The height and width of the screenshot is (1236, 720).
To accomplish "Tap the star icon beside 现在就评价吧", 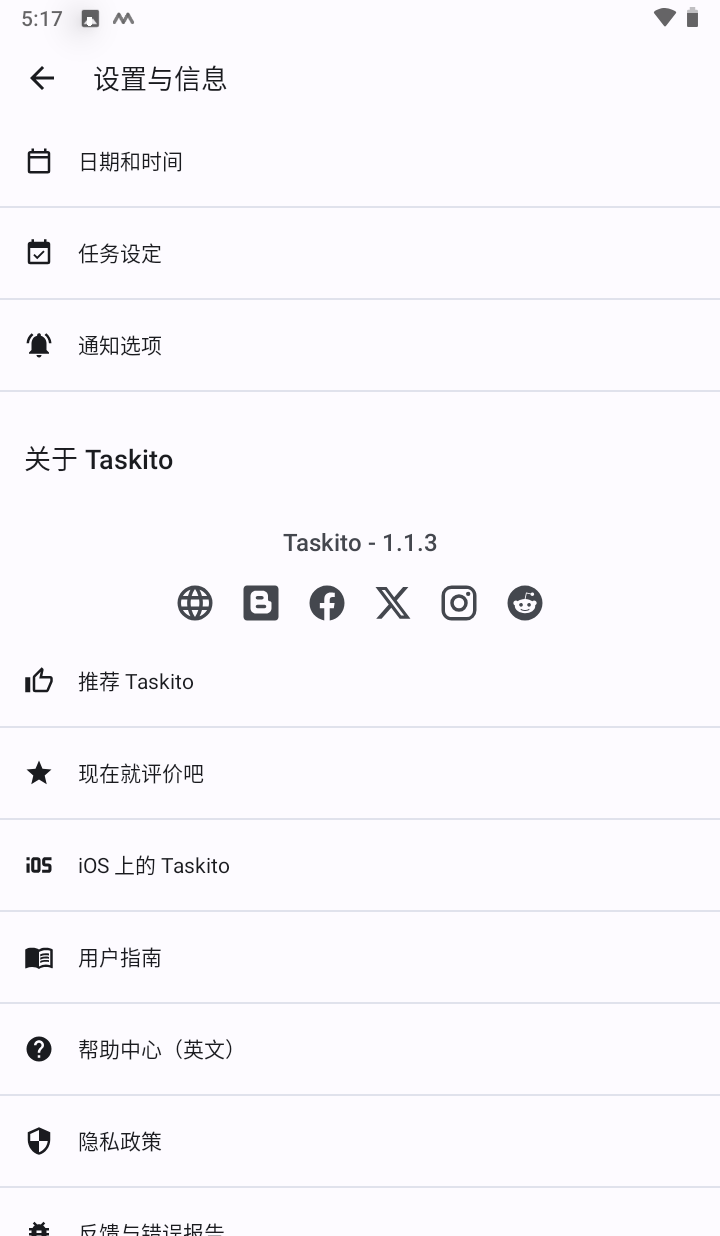I will (x=38, y=773).
